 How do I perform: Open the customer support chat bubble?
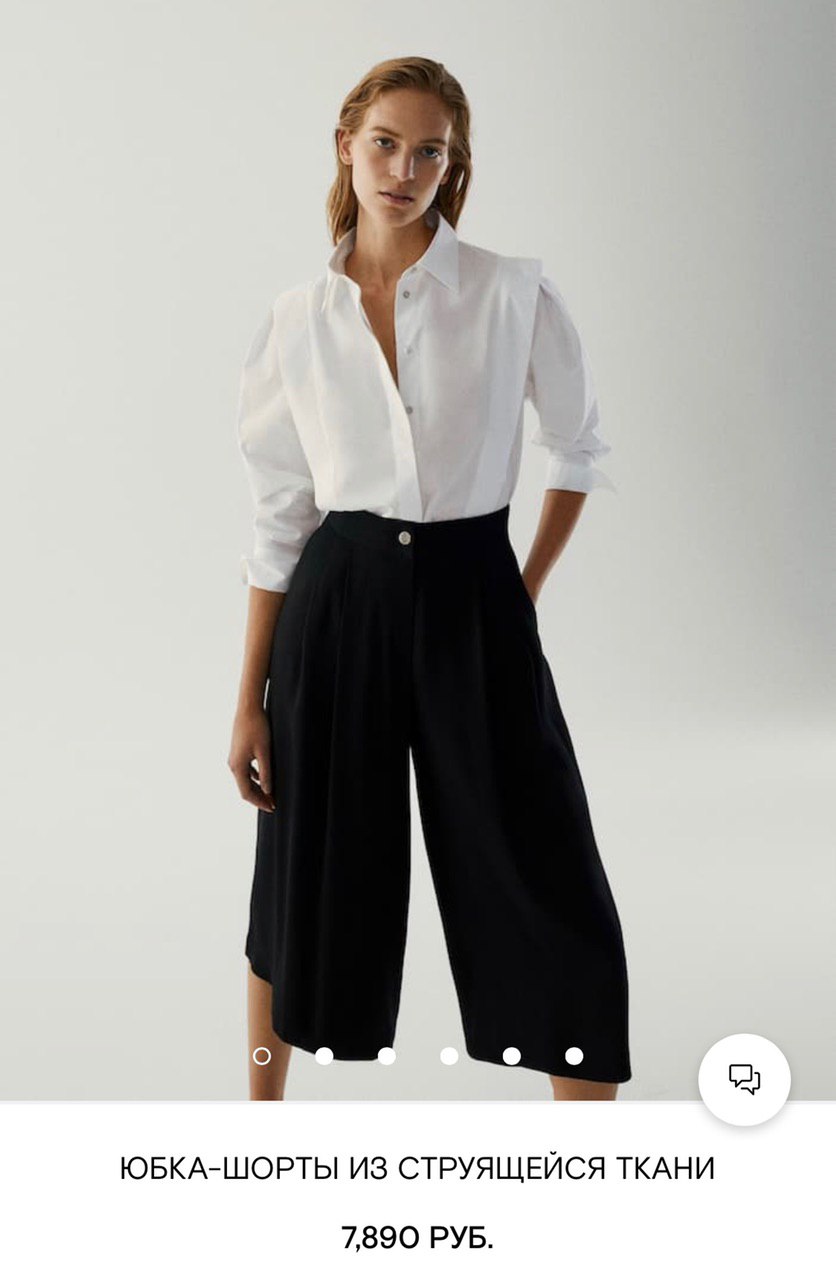point(744,1079)
